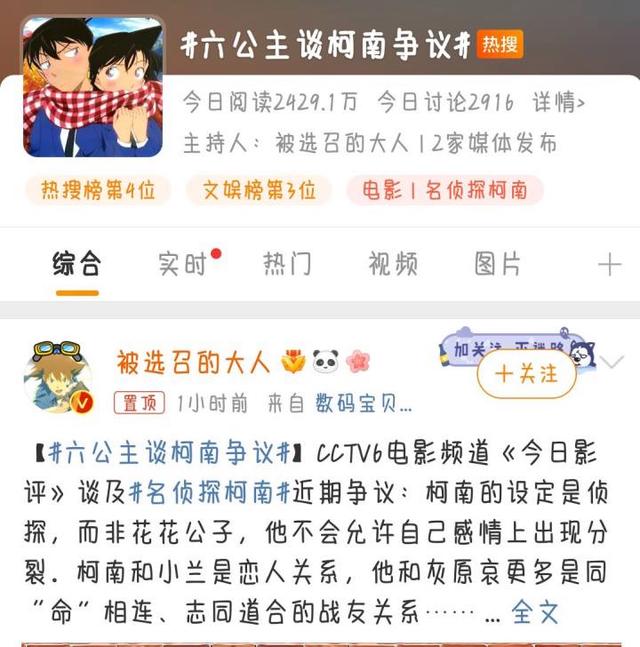Follow 被选召的大人 with +关注 button
This screenshot has width=640, height=647.
526,375
